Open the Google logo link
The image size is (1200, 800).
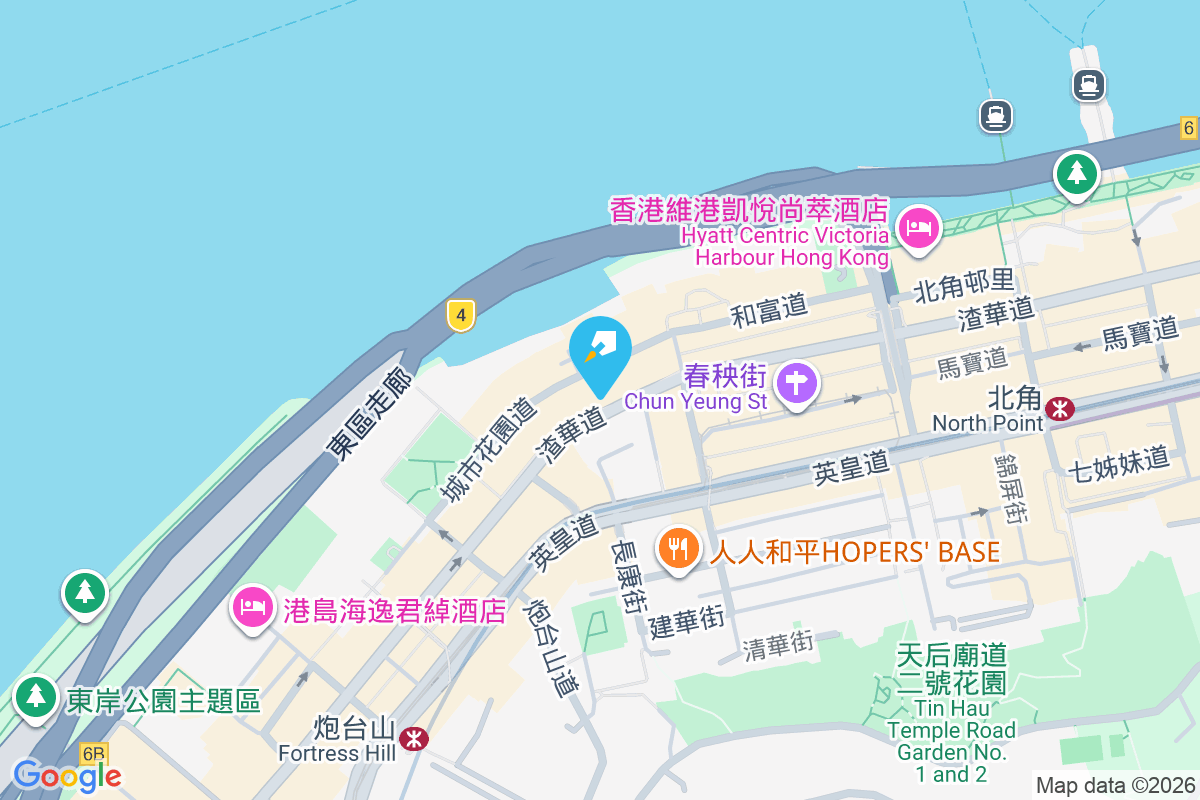(x=67, y=775)
